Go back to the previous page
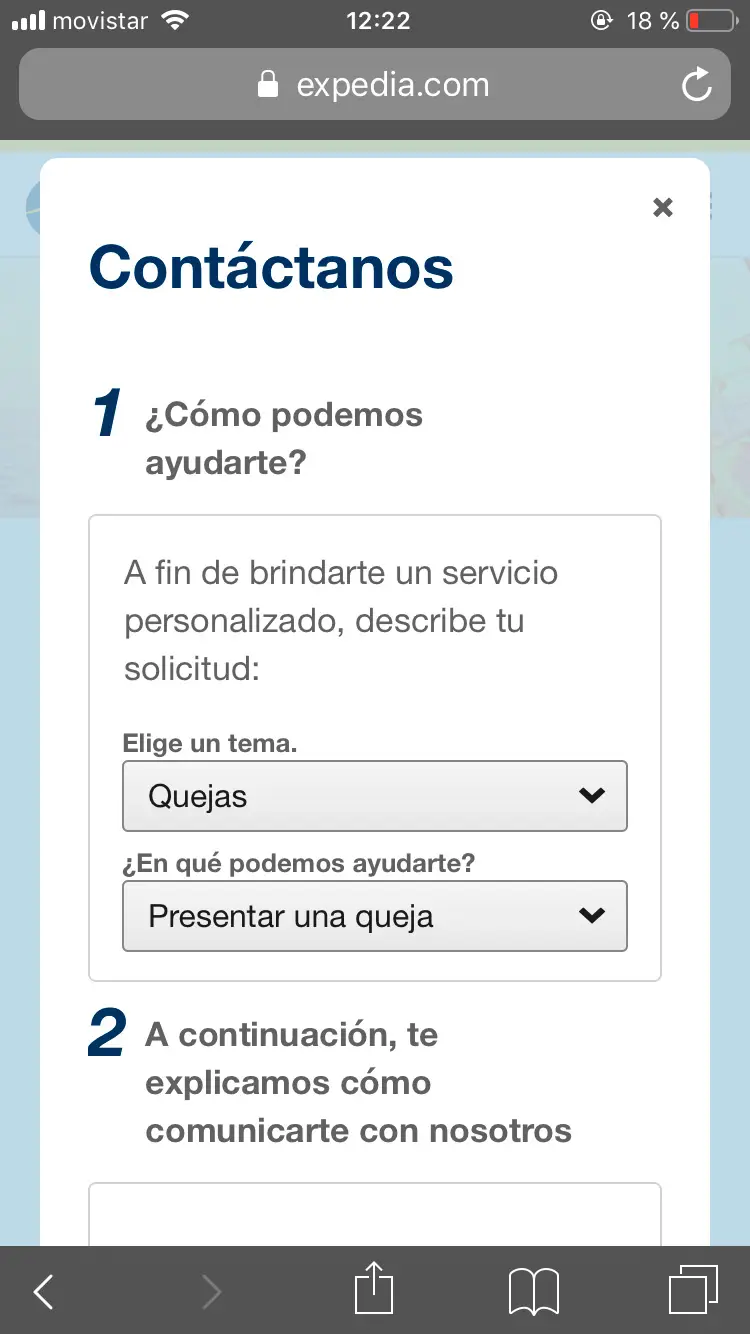 pyautogui.click(x=43, y=1292)
